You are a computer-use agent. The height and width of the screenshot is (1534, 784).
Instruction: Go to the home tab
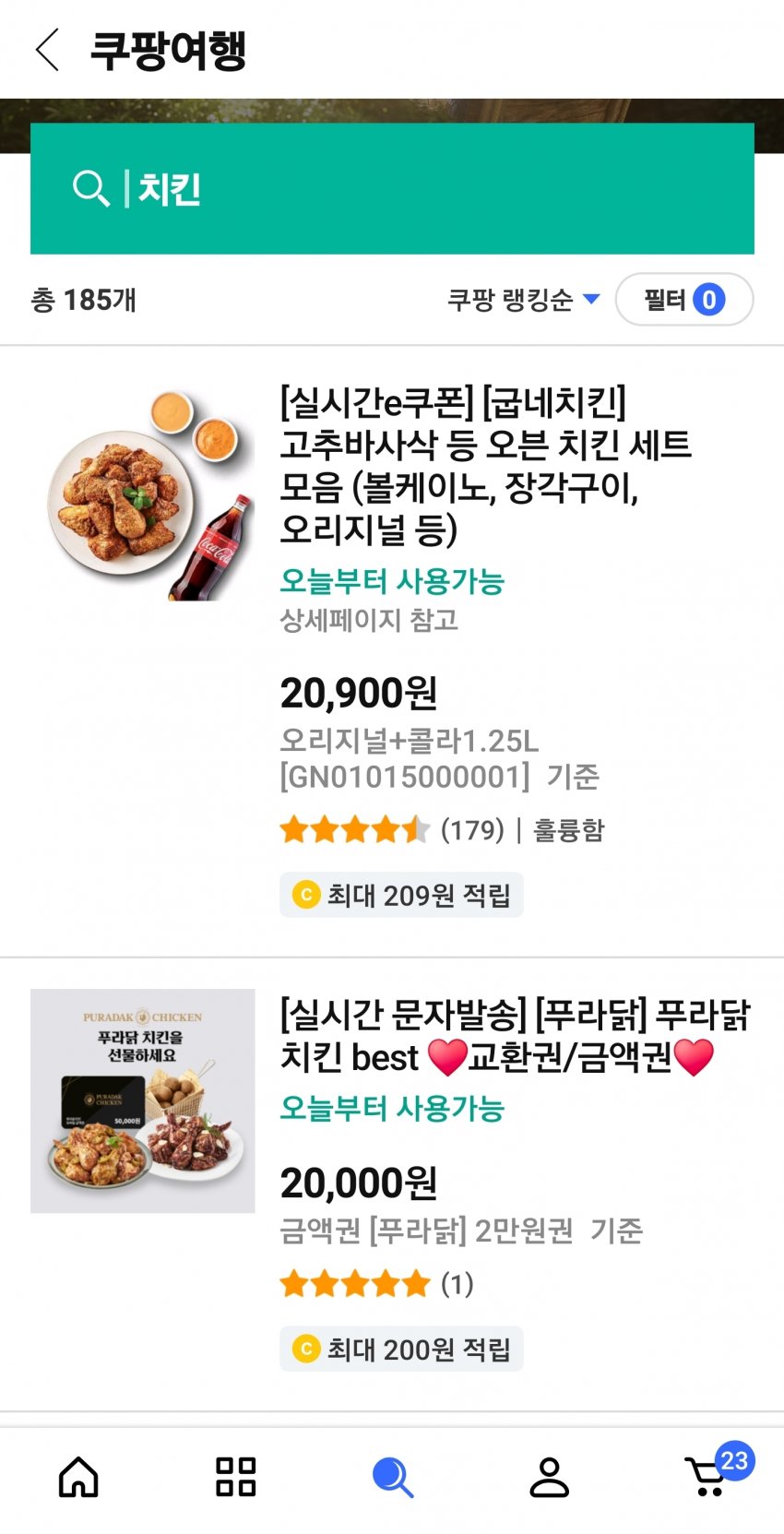click(78, 1477)
